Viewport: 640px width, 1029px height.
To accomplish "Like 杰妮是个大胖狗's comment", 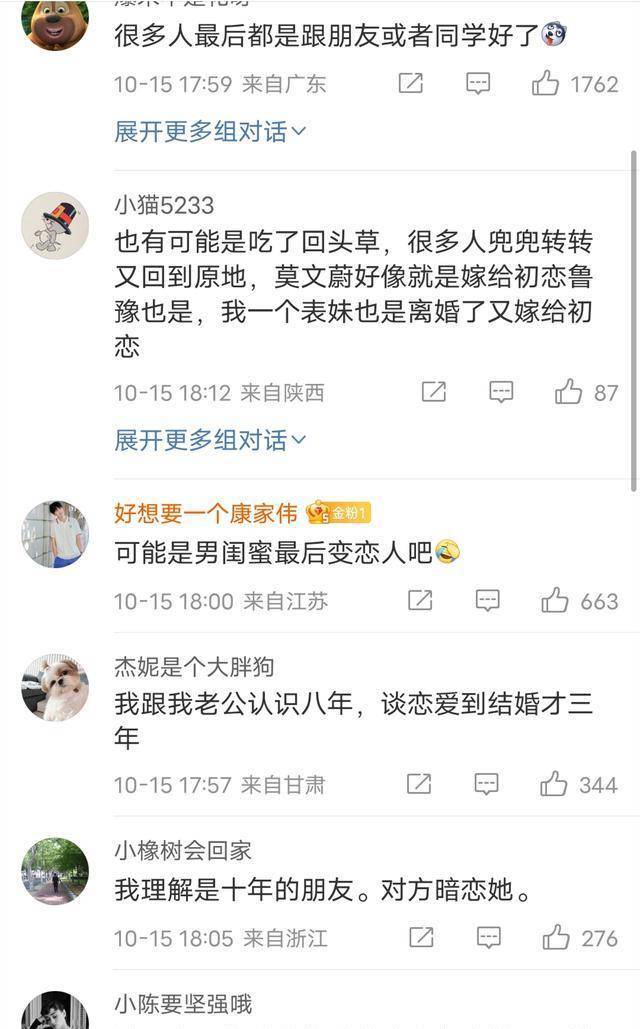I will coord(554,784).
